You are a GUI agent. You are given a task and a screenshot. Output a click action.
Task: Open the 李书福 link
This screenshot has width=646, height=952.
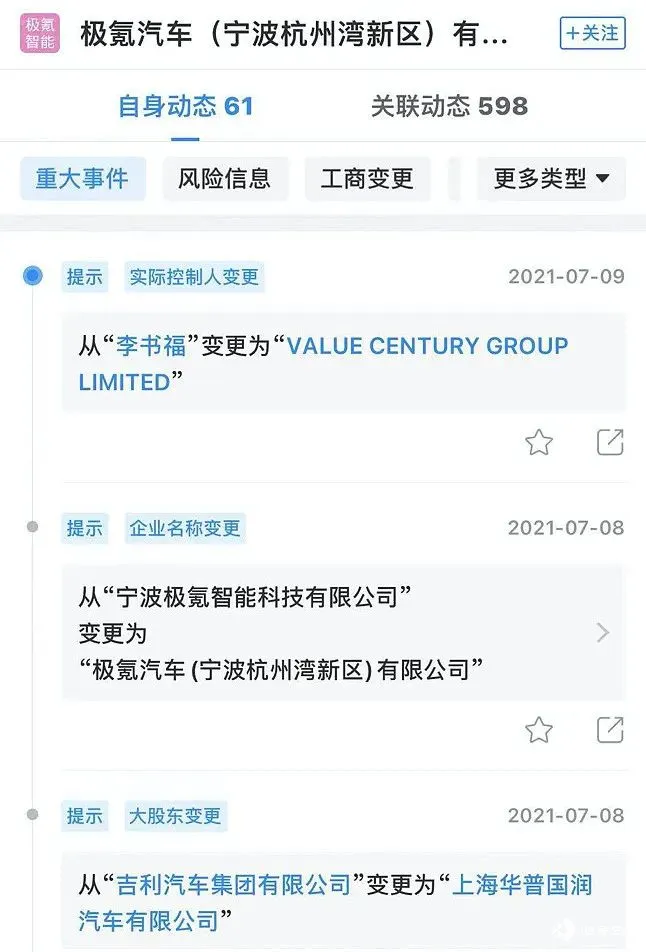pyautogui.click(x=149, y=346)
